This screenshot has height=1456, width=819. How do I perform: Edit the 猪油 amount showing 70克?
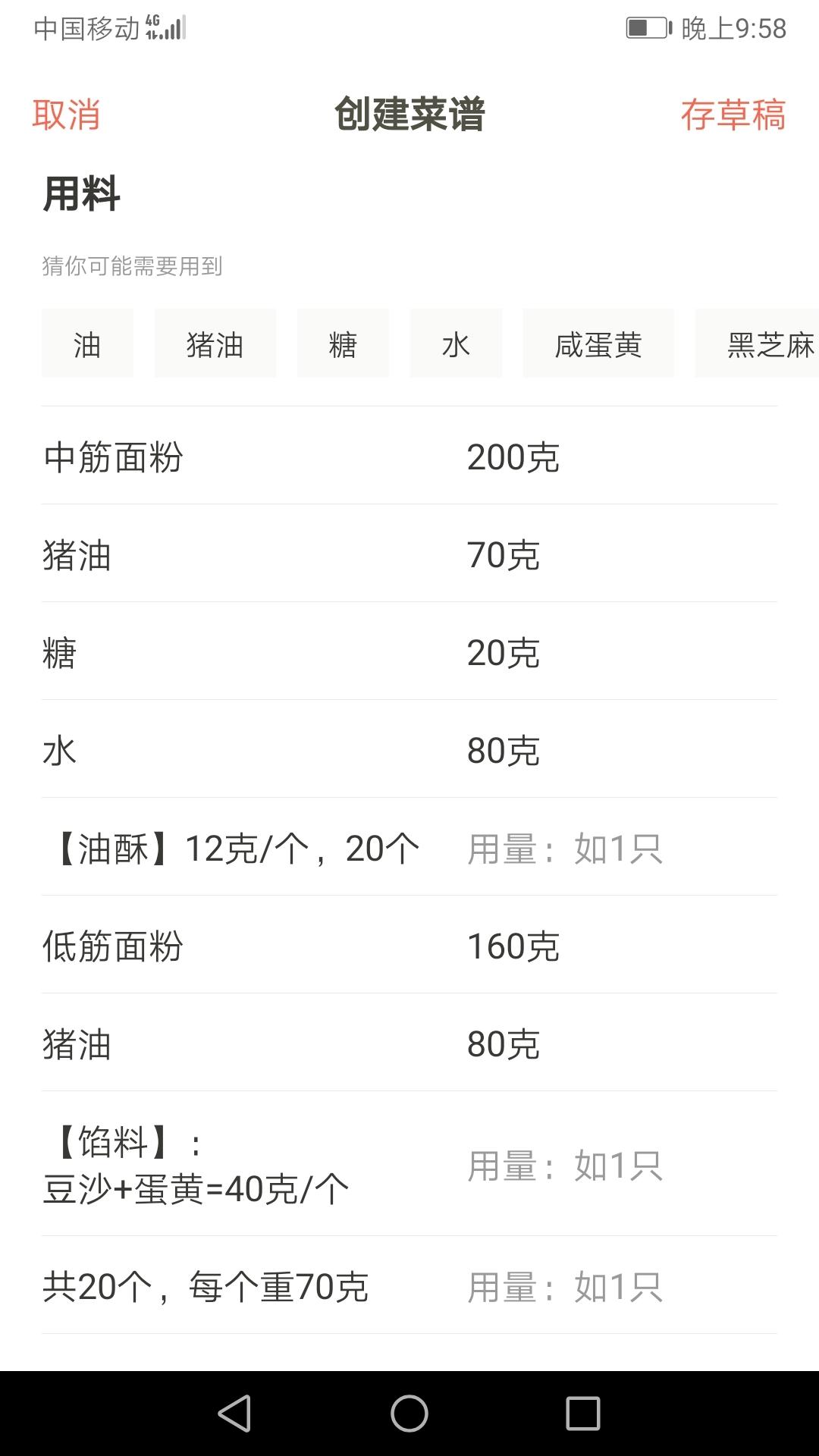pyautogui.click(x=504, y=556)
